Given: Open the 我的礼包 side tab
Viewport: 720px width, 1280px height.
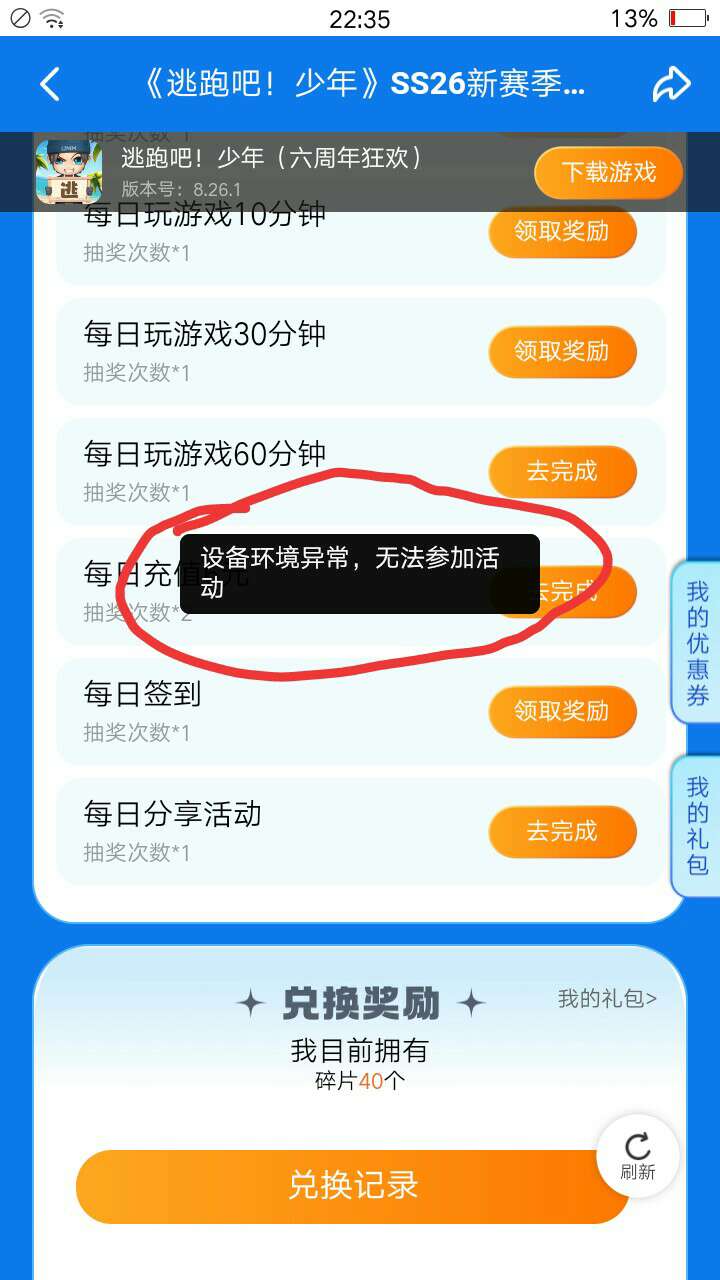Looking at the screenshot, I should point(697,826).
